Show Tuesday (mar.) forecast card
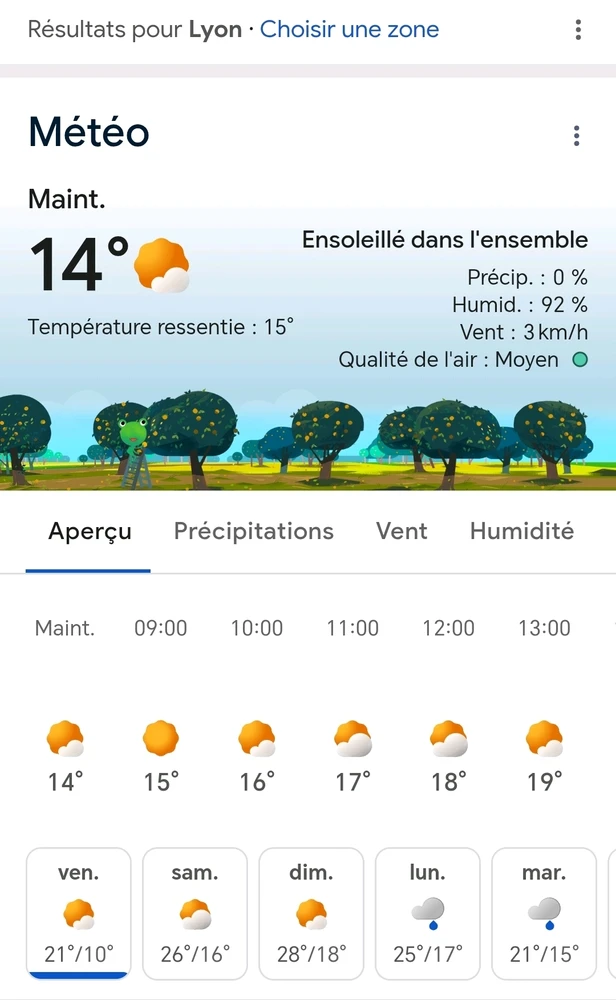Image resolution: width=616 pixels, height=1000 pixels. tap(543, 914)
